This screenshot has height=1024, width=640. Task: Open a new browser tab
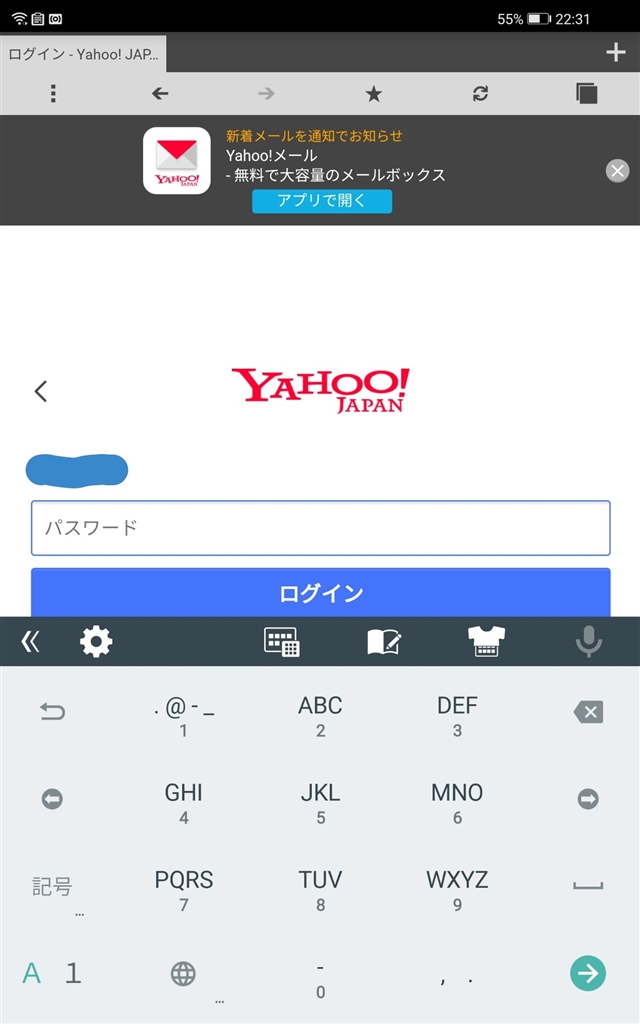pos(615,53)
